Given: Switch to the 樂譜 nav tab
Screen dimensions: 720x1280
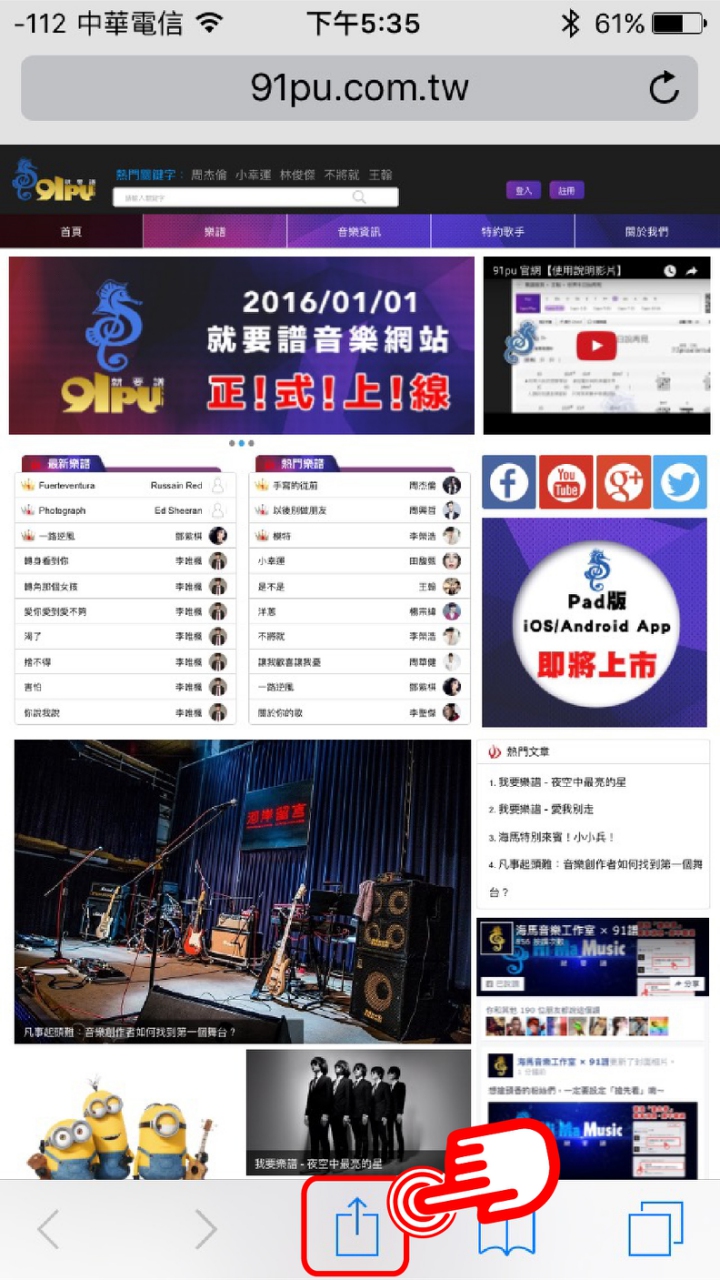Looking at the screenshot, I should 215,231.
